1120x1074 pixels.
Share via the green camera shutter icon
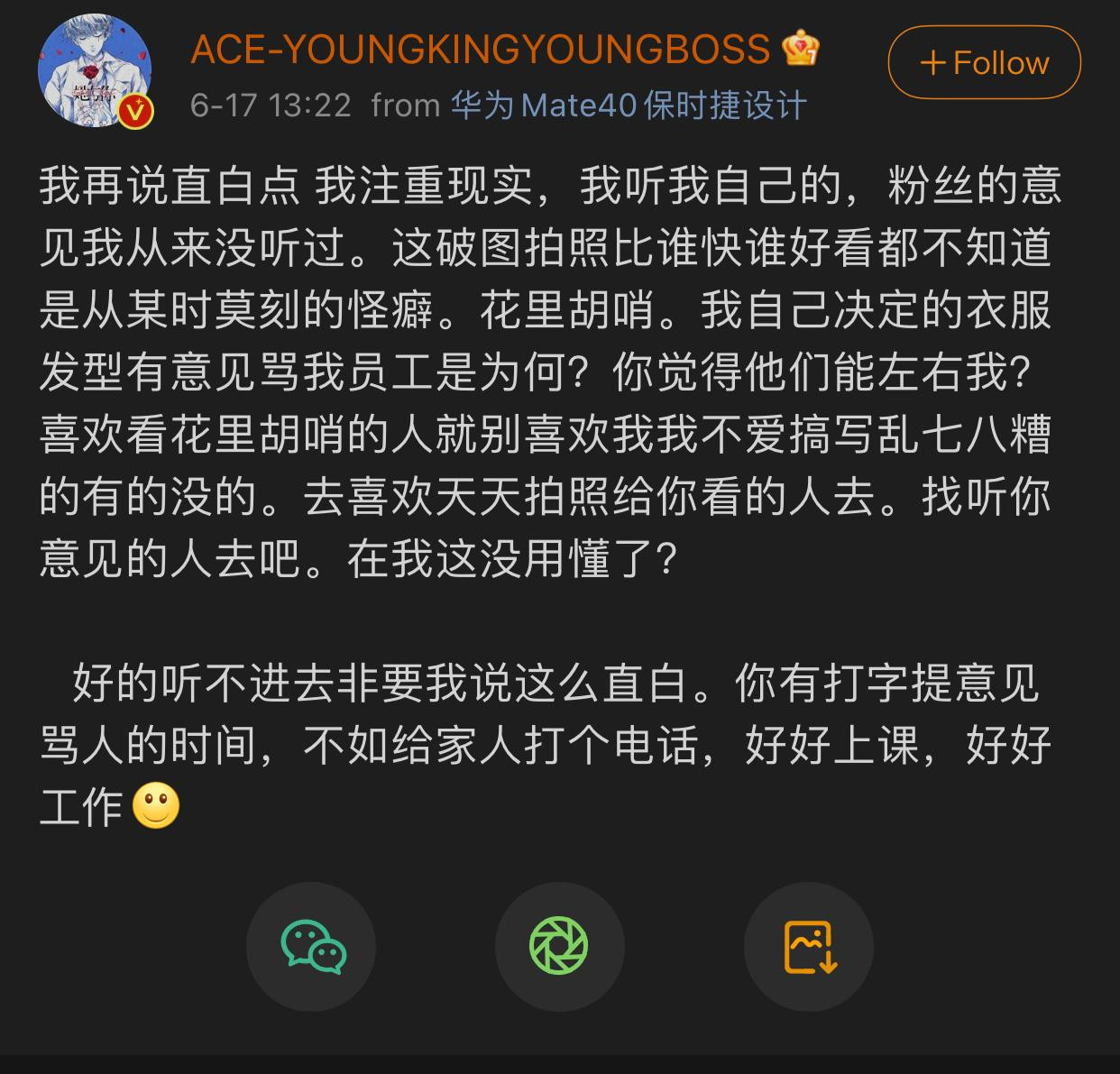tap(559, 947)
